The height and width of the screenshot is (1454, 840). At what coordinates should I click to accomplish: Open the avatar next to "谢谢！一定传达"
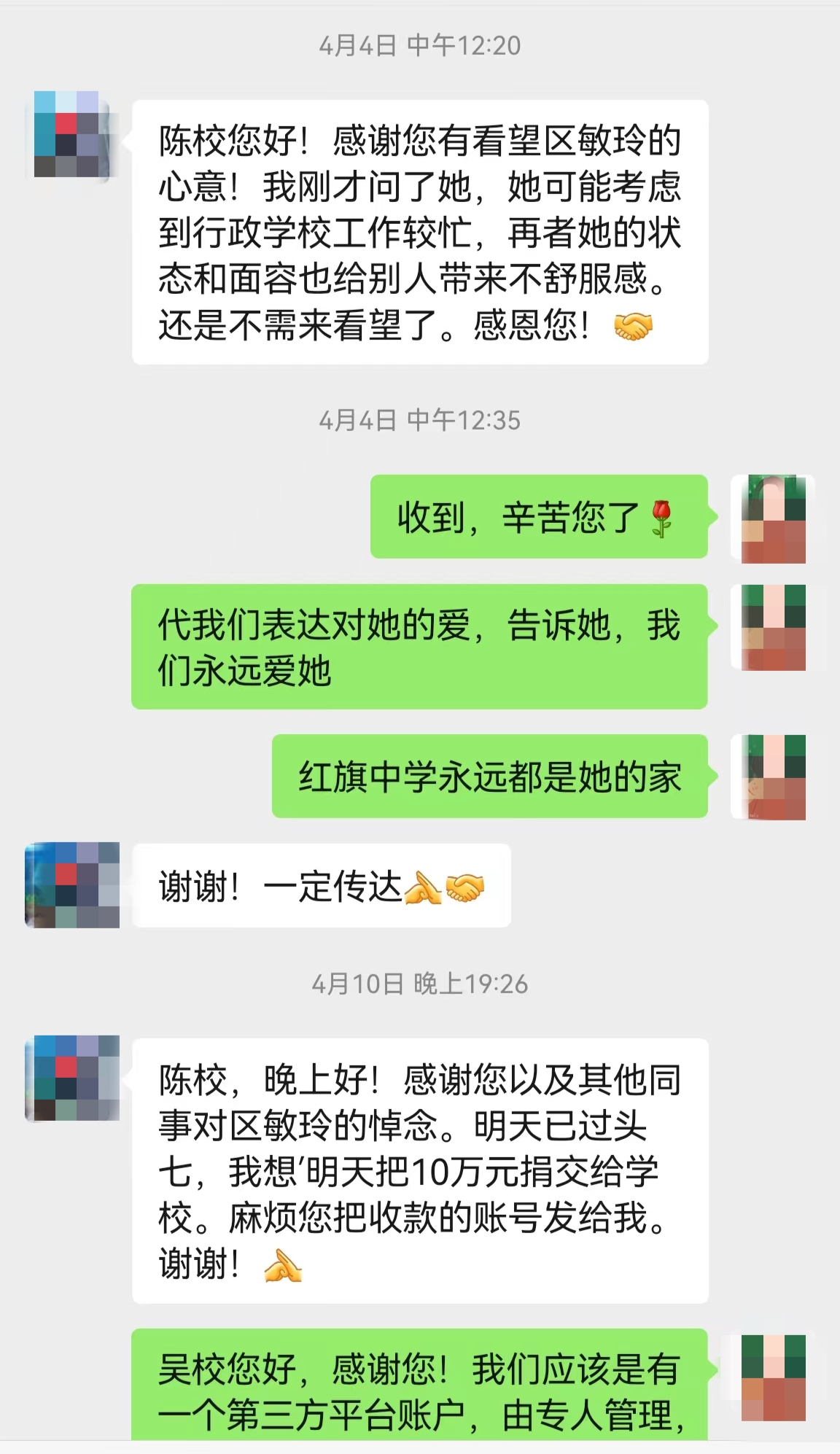tap(72, 885)
